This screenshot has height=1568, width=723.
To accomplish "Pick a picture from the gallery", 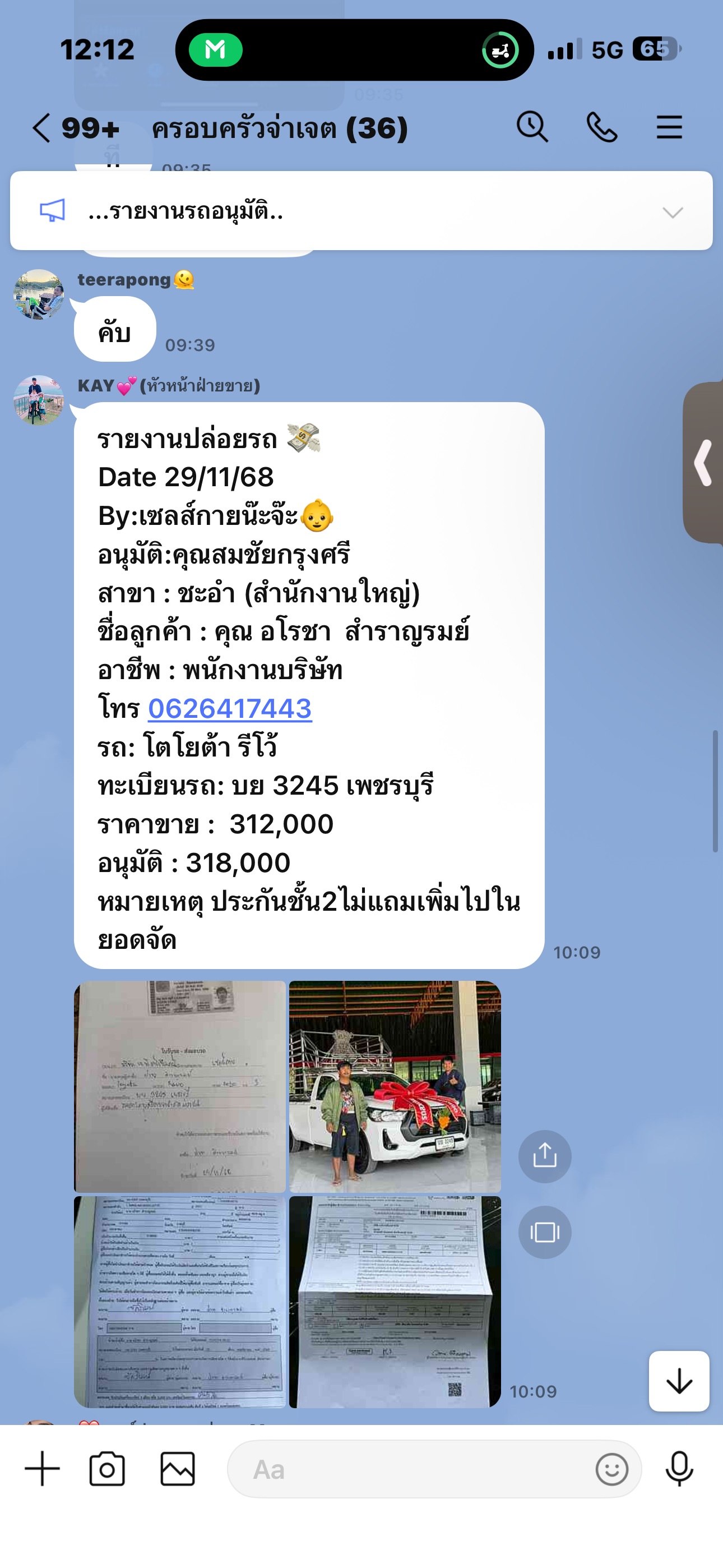I will point(177,1469).
